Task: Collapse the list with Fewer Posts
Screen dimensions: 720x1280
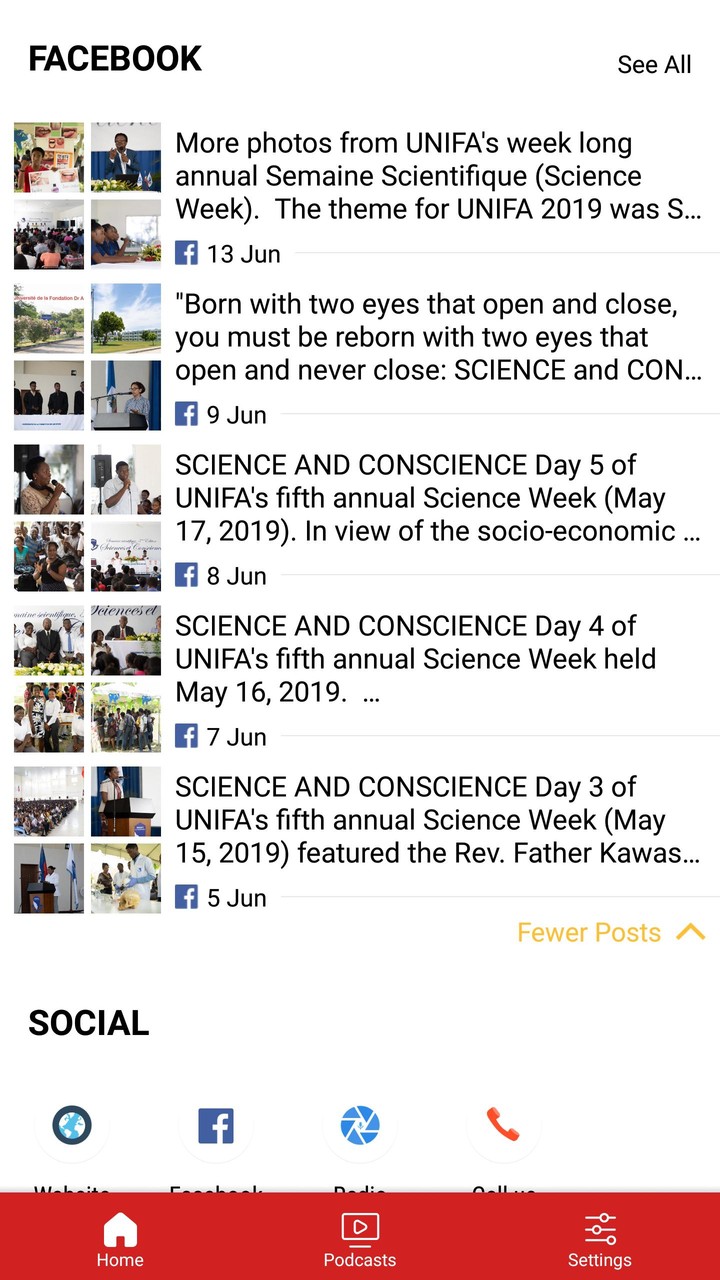Action: 610,933
